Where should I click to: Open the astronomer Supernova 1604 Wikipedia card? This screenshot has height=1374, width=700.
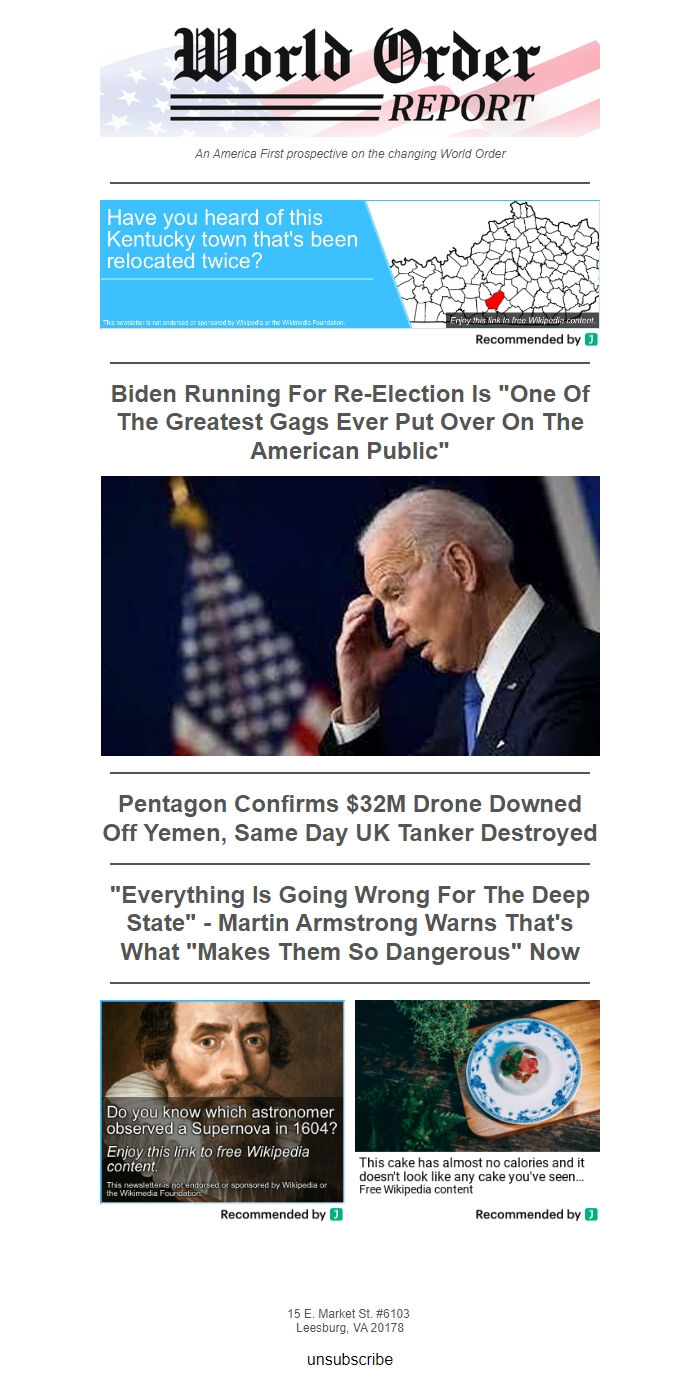point(222,1101)
